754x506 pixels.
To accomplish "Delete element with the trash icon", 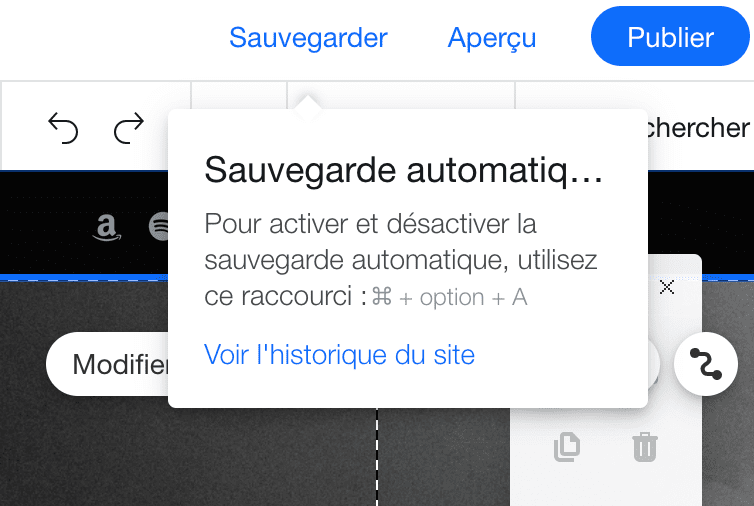I will point(645,447).
